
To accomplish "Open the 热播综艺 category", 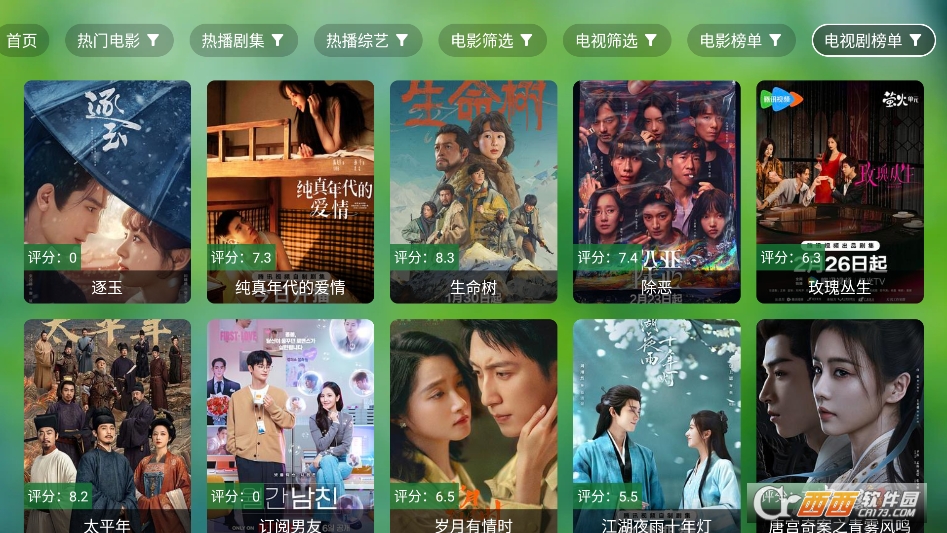I will (367, 41).
